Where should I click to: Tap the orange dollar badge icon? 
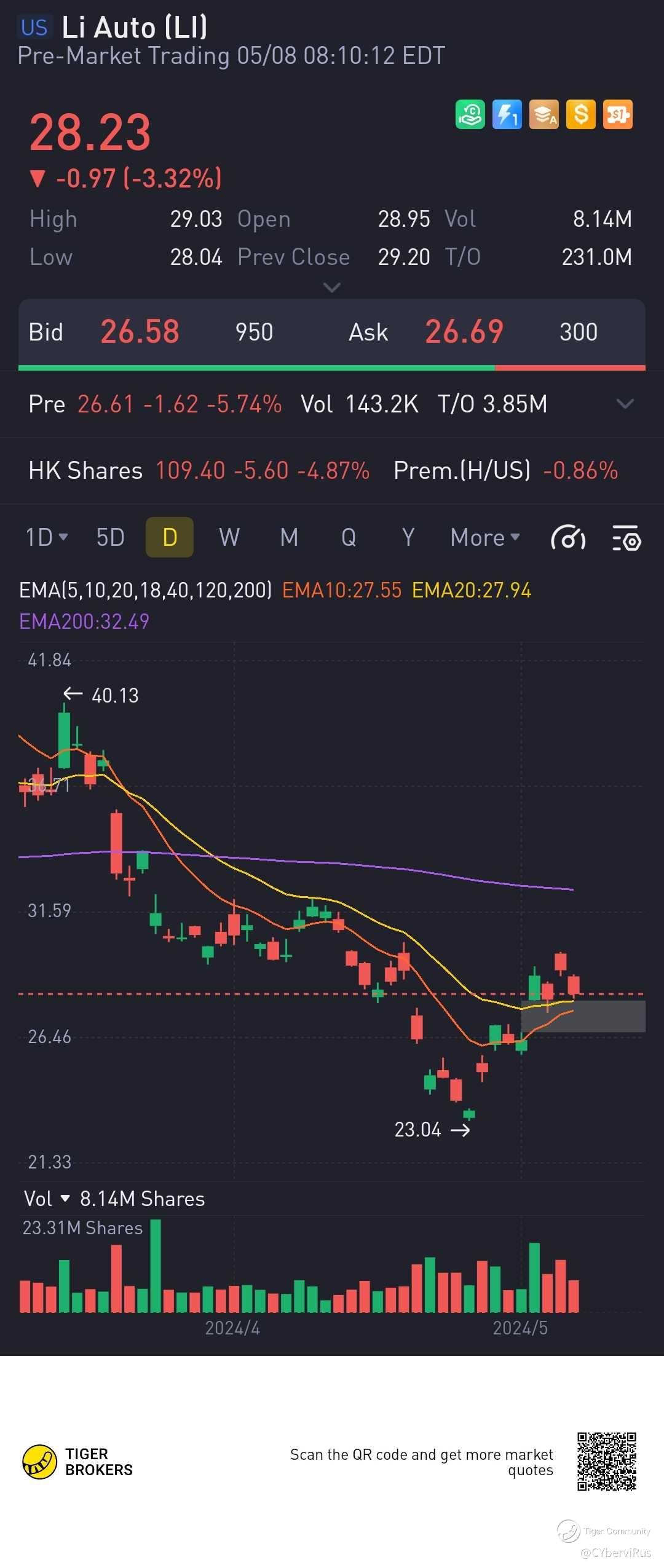click(x=581, y=114)
